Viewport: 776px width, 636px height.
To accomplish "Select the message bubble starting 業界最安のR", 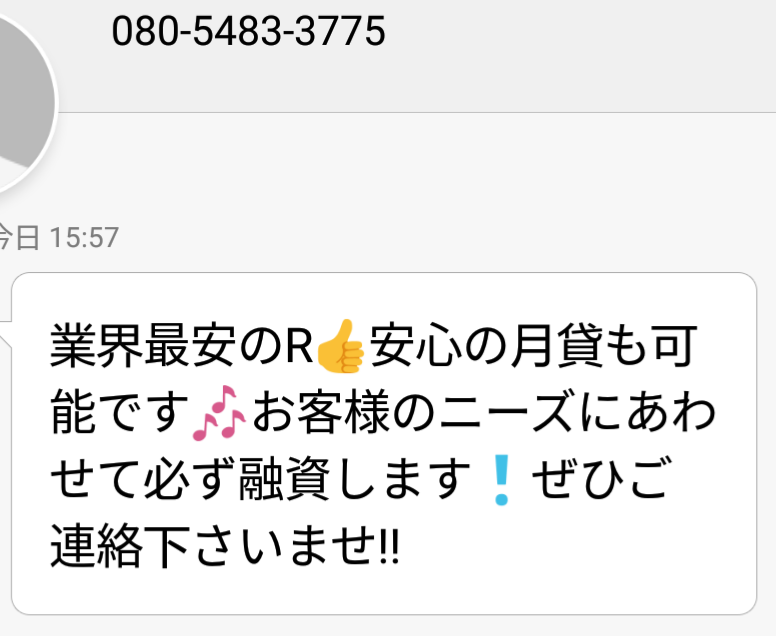I will (384, 444).
